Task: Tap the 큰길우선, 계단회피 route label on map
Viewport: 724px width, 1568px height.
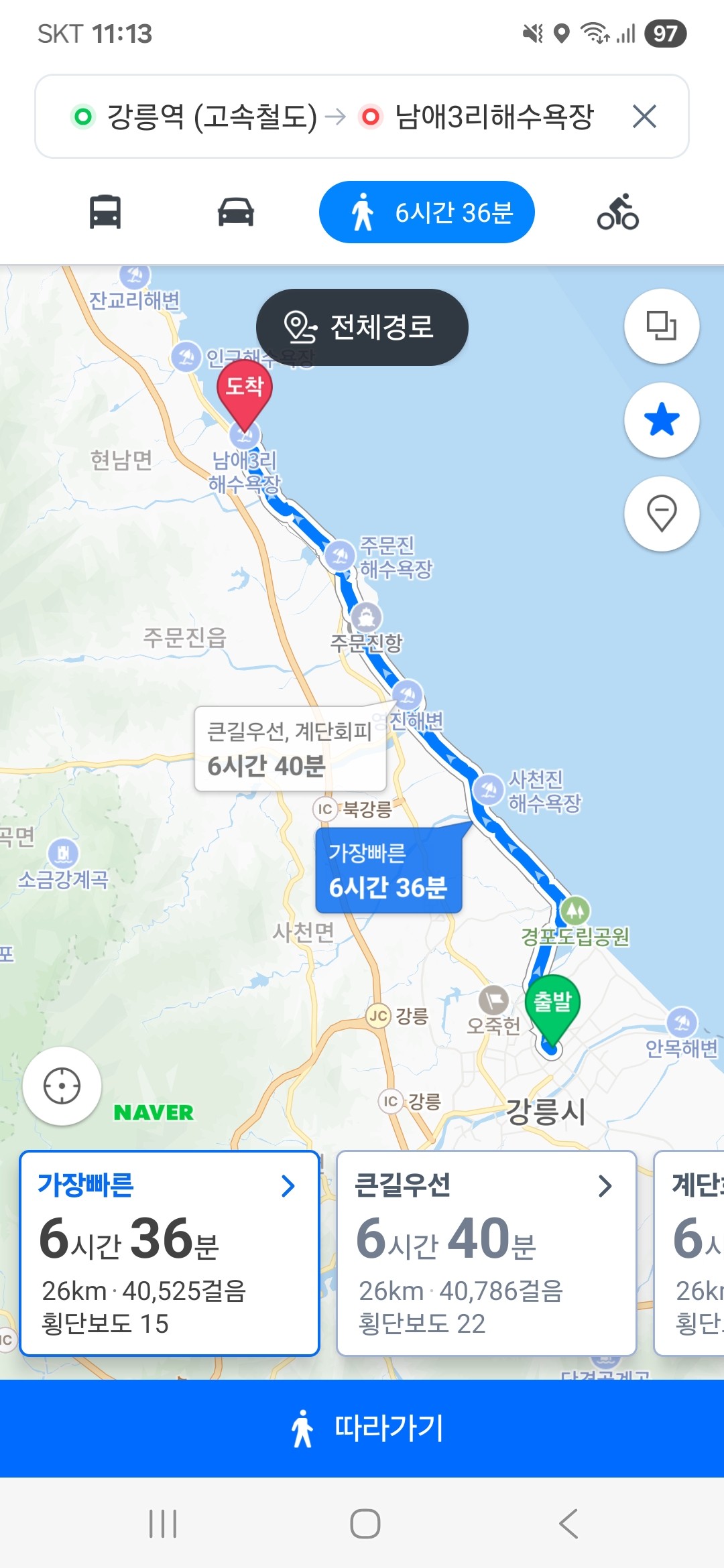Action: 290,748
